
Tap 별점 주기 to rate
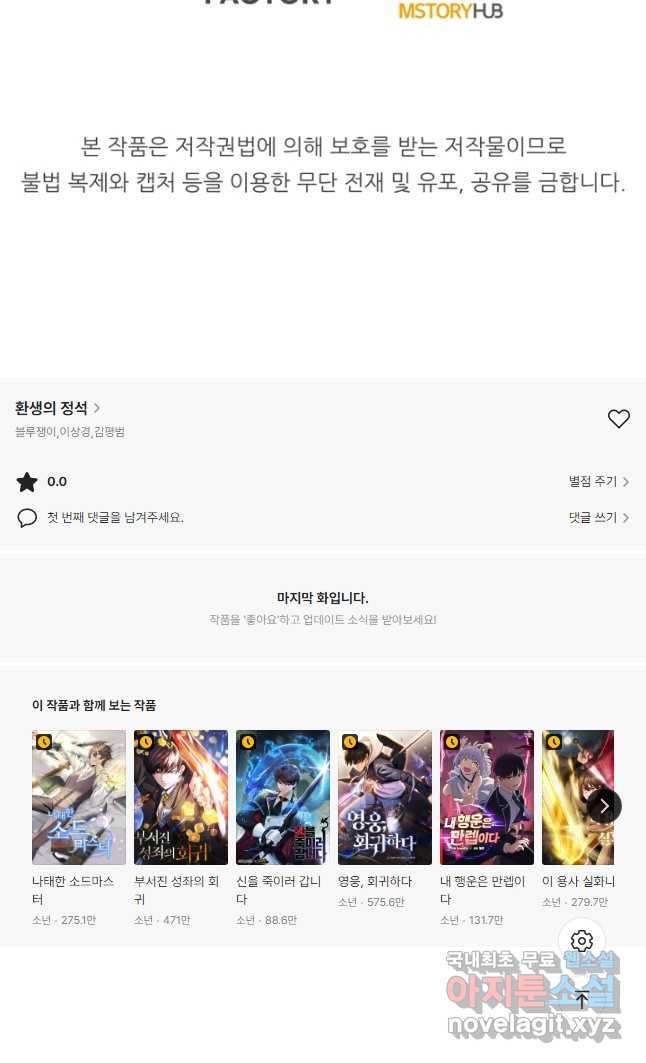(x=598, y=482)
